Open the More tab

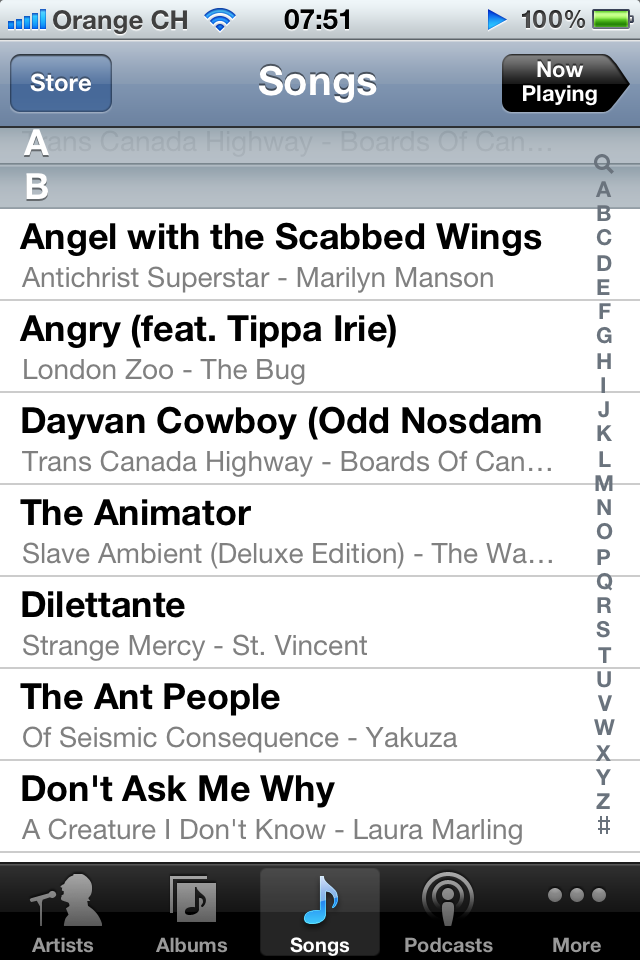tap(576, 912)
